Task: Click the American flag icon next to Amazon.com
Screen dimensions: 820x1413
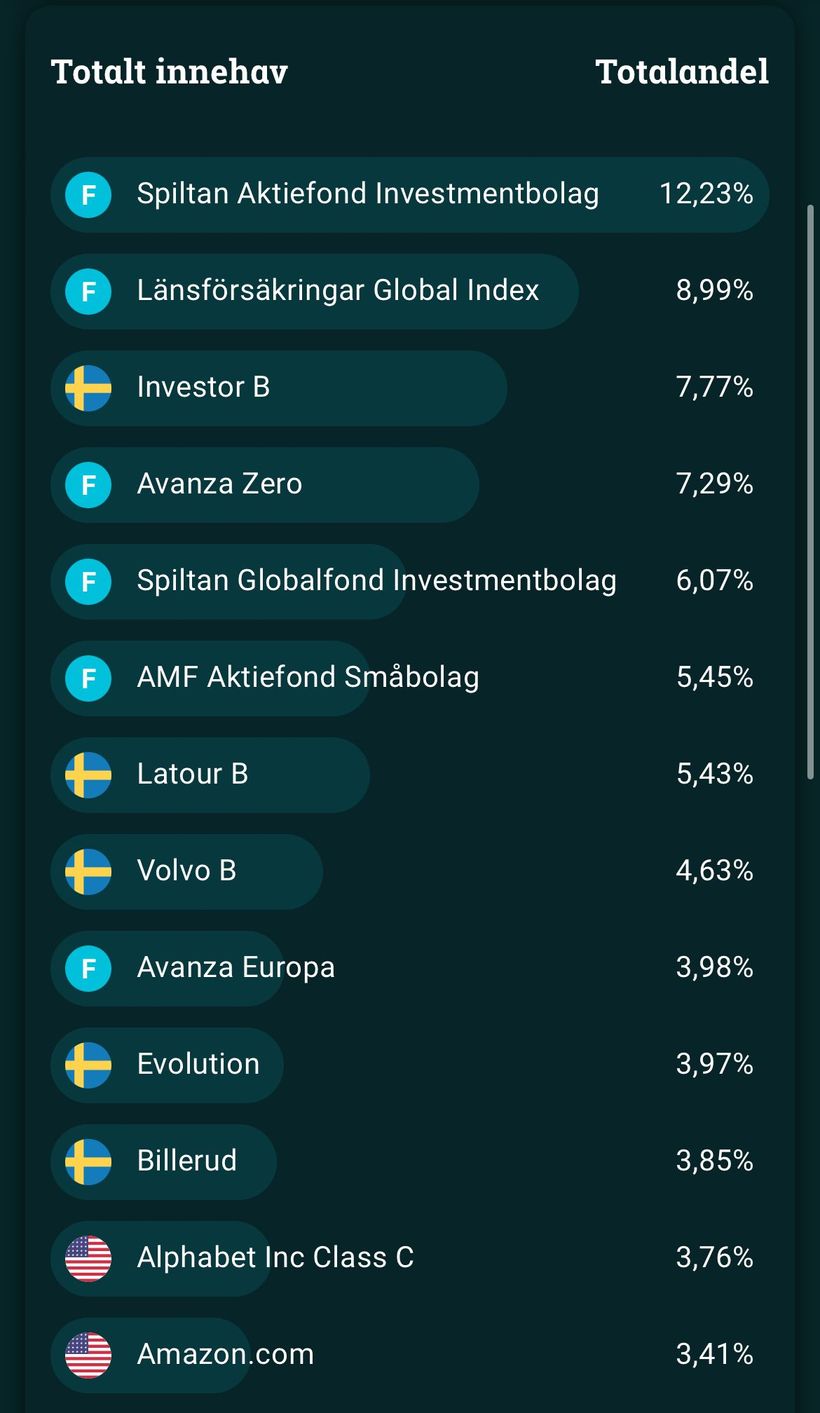Action: click(87, 1354)
